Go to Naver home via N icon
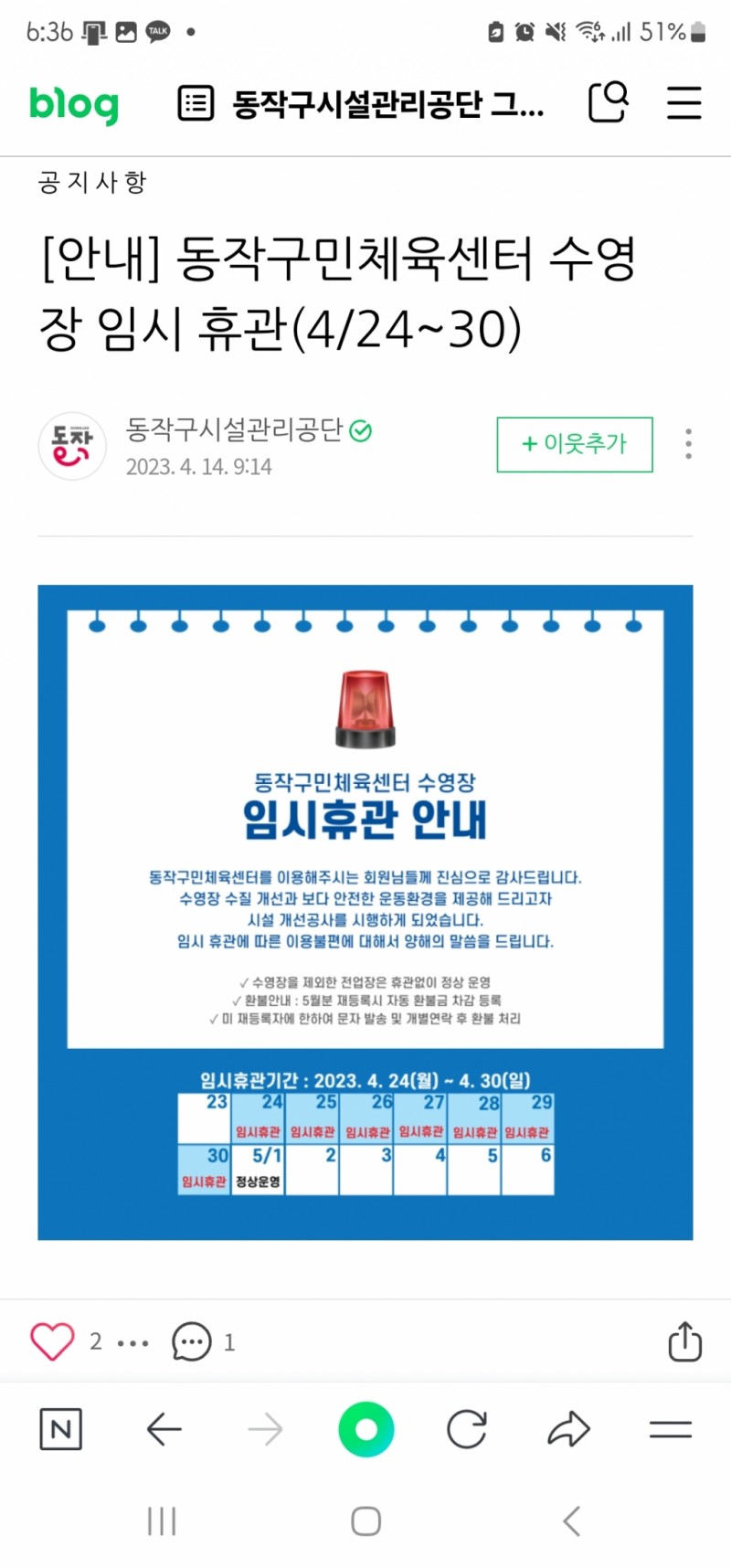This screenshot has height=1568, width=731. pyautogui.click(x=61, y=1429)
